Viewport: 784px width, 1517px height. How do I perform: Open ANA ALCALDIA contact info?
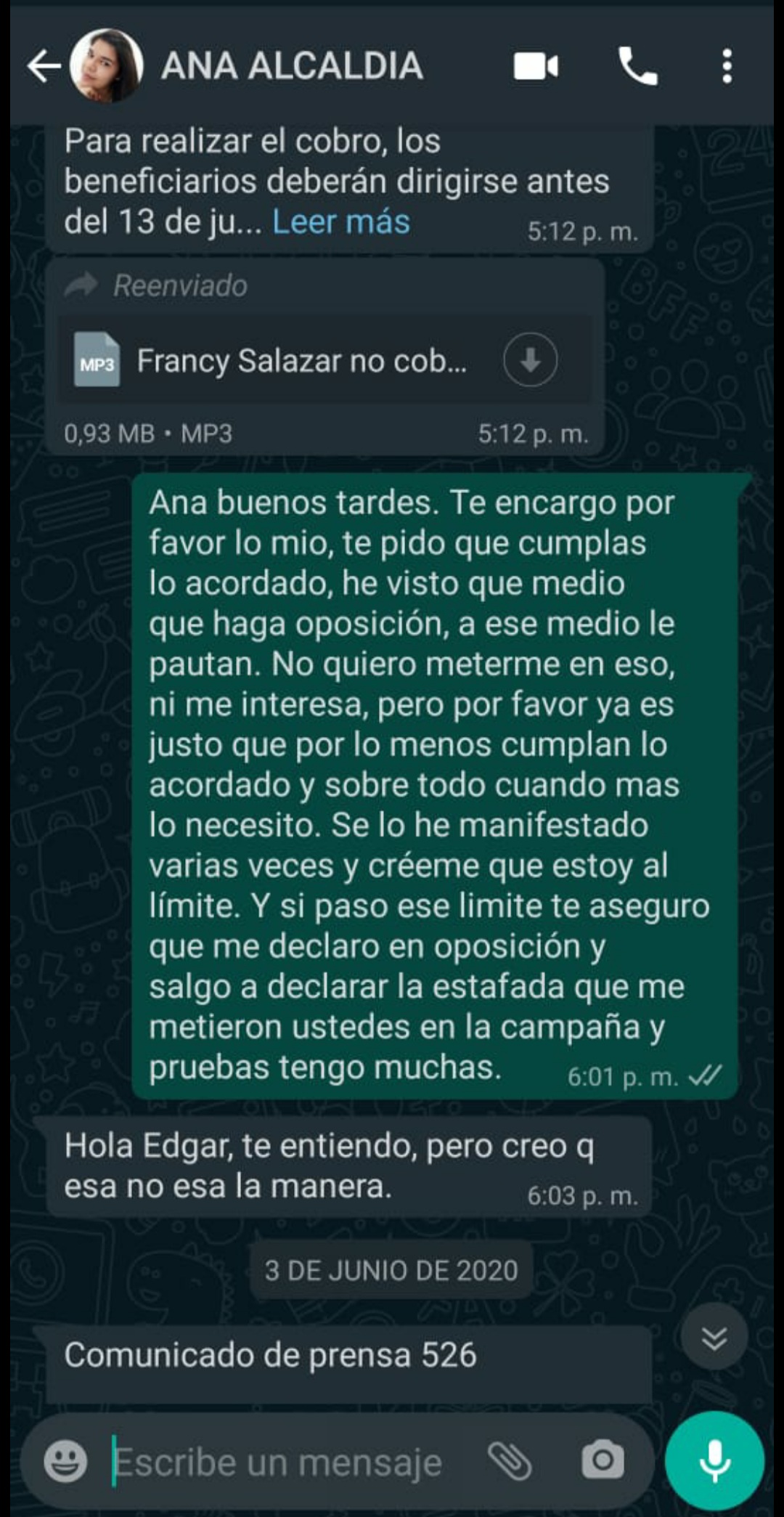coord(292,67)
